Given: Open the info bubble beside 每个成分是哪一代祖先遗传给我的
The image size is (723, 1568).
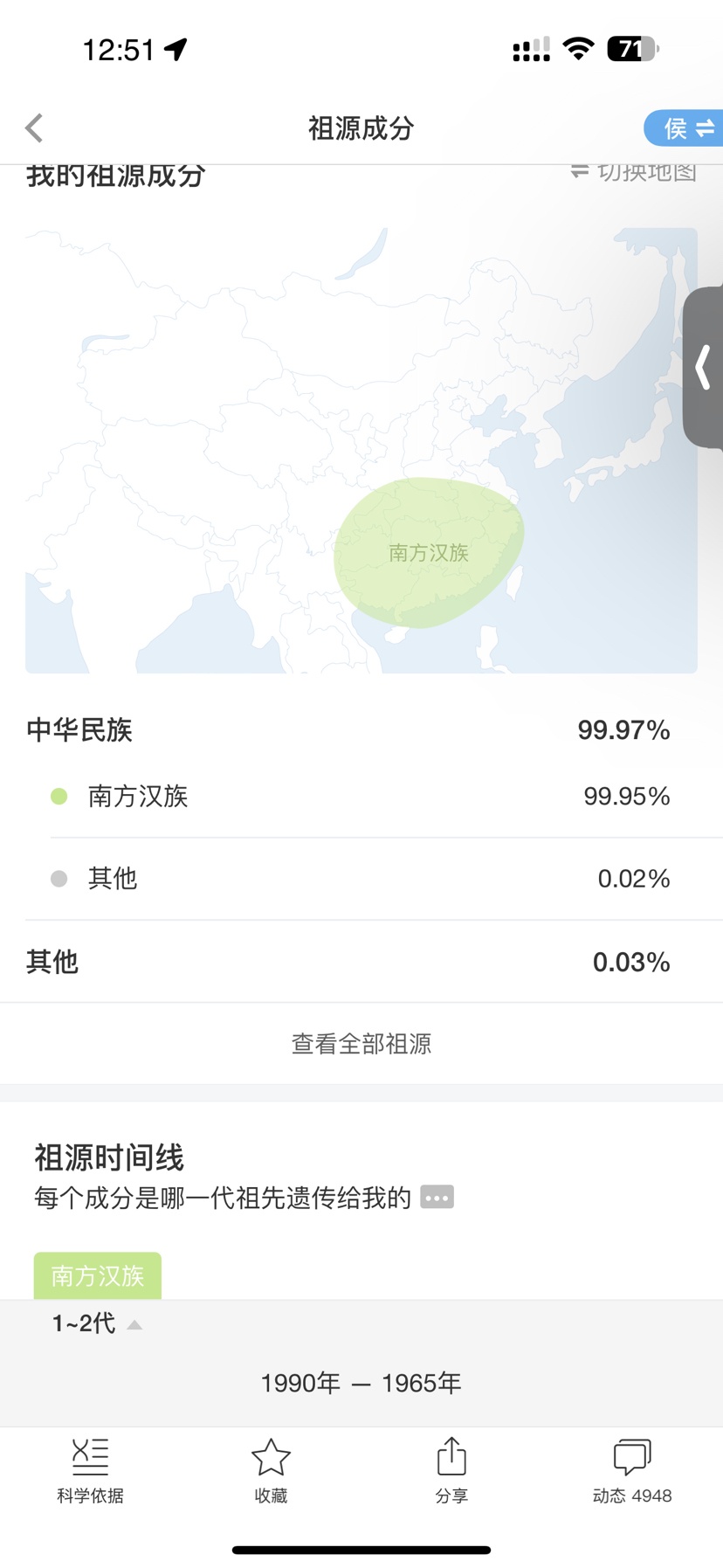Looking at the screenshot, I should pos(437,1197).
